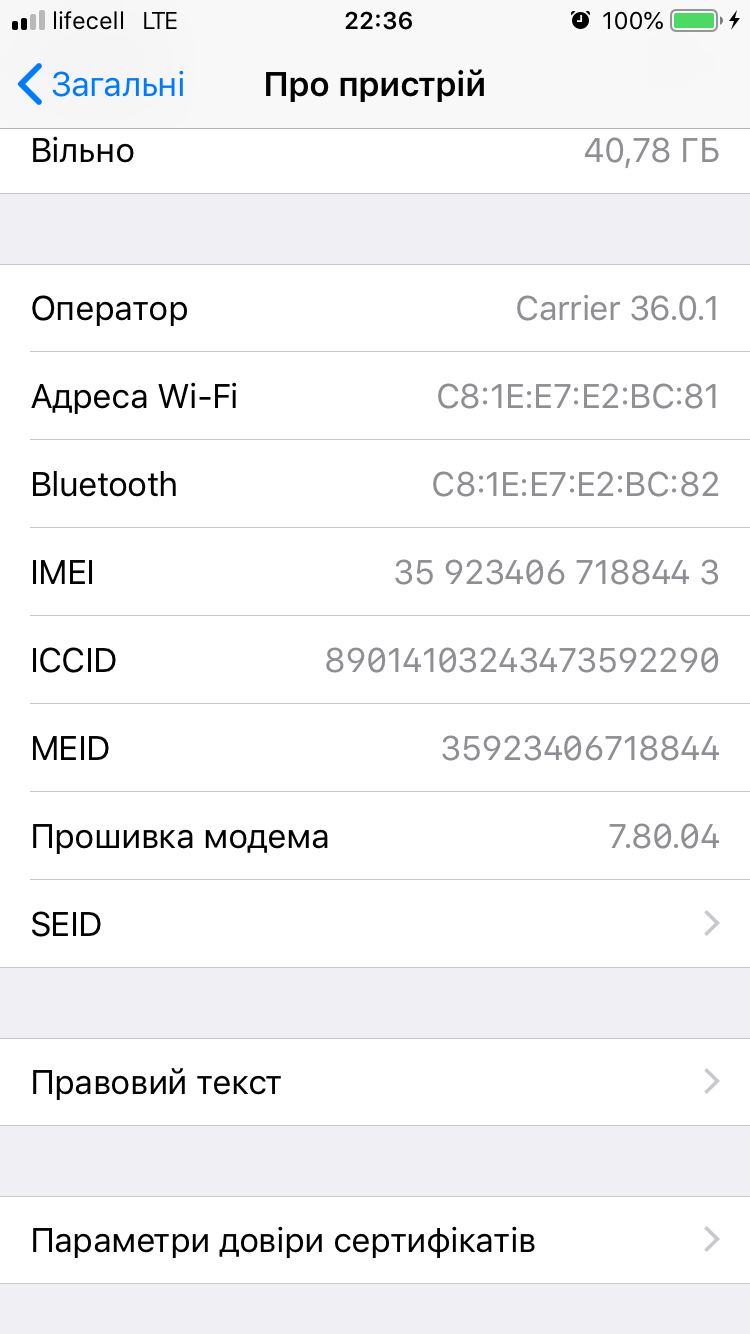Tap the lifecell carrier name
Image resolution: width=750 pixels, height=1334 pixels.
pos(88,18)
